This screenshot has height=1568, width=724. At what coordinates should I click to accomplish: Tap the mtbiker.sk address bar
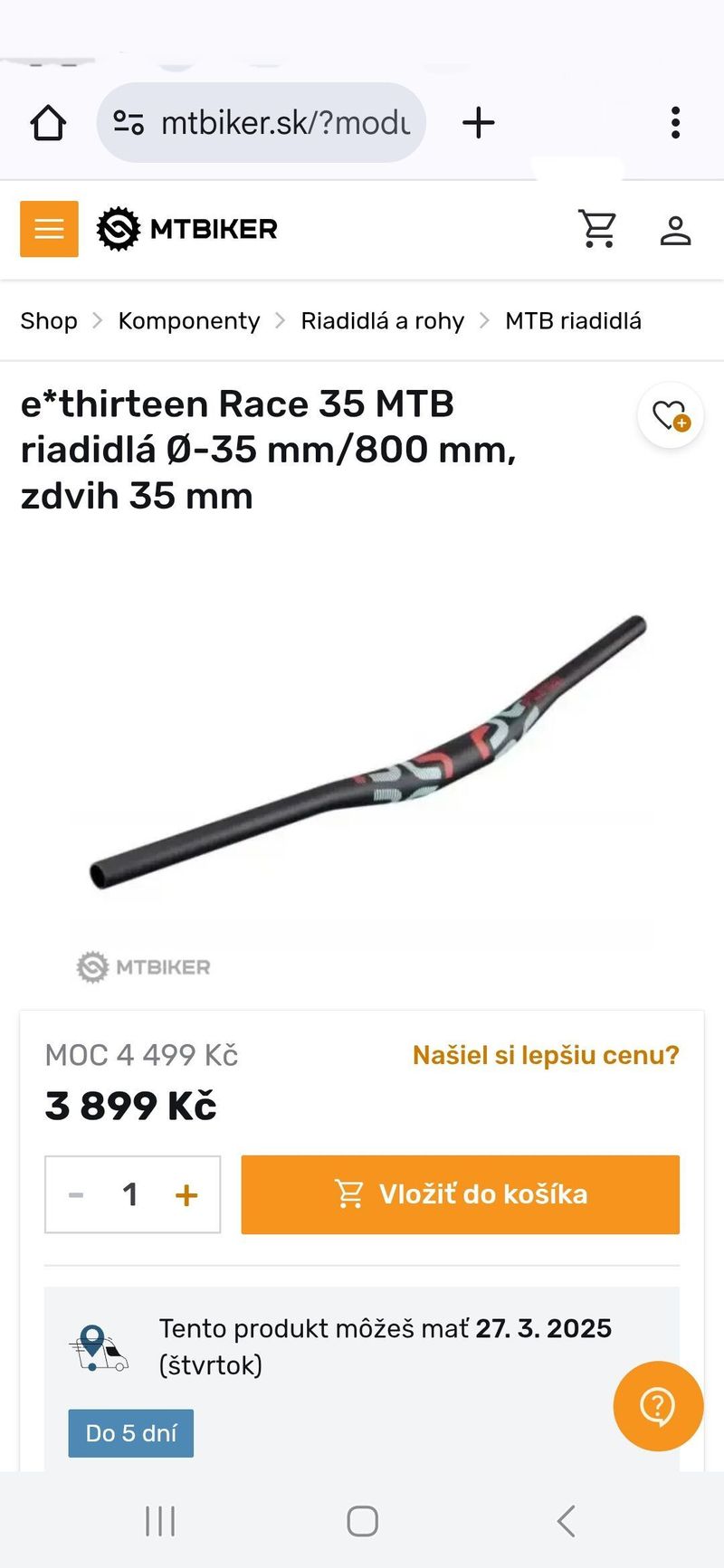(262, 122)
